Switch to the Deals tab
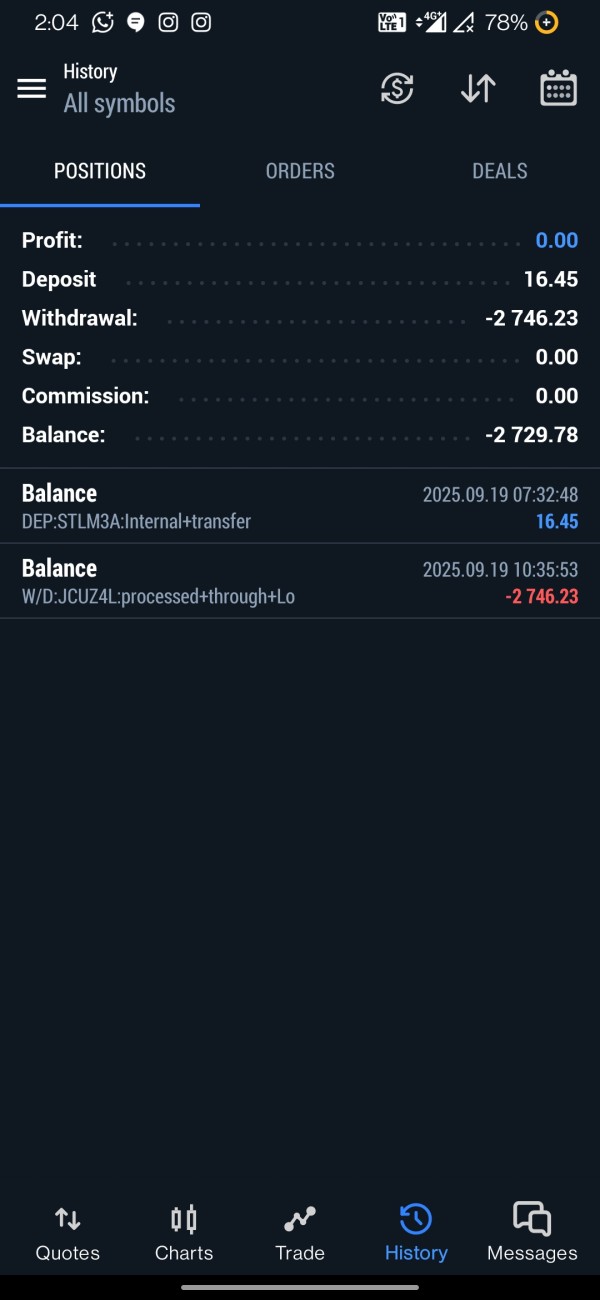 [x=499, y=171]
